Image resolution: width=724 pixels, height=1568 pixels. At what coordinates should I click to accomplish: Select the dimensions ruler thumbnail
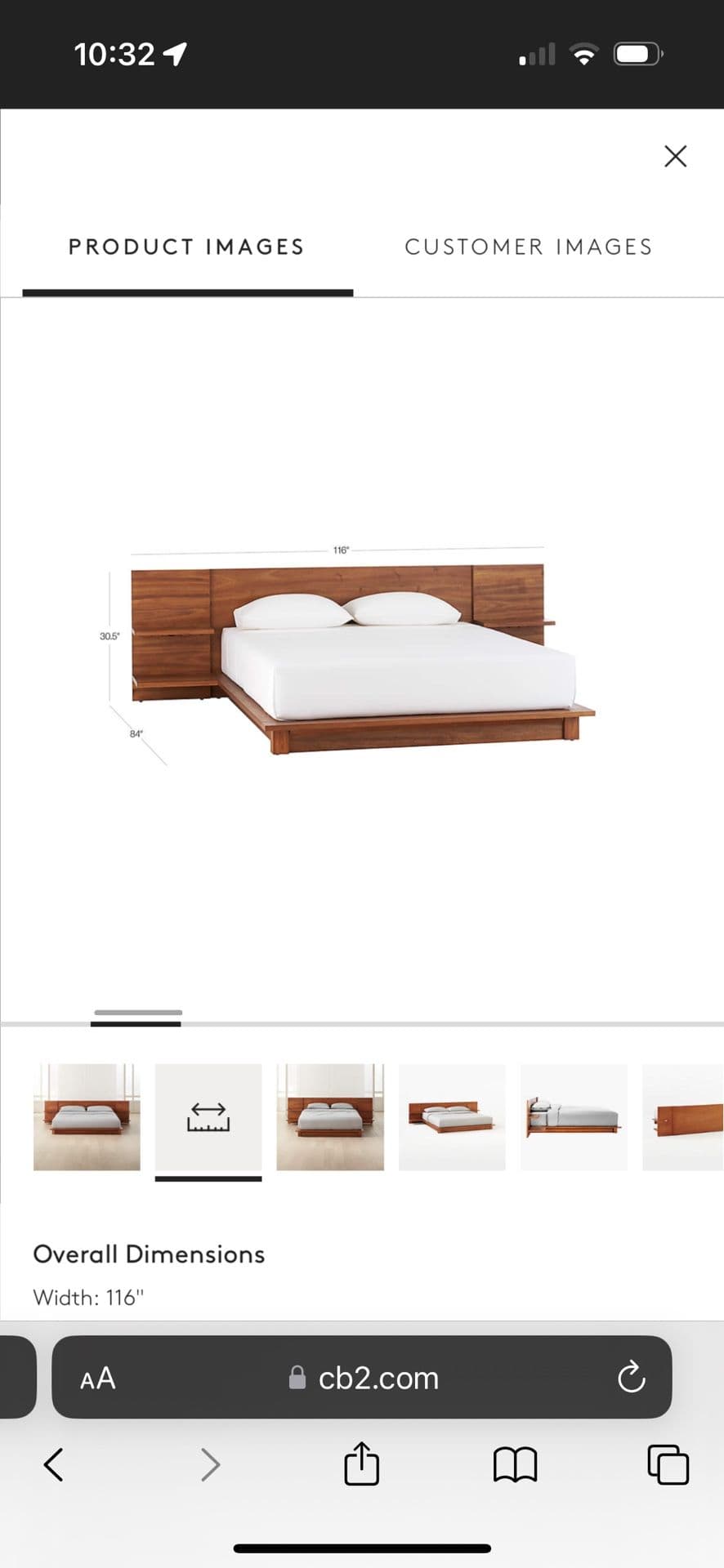click(x=208, y=1116)
